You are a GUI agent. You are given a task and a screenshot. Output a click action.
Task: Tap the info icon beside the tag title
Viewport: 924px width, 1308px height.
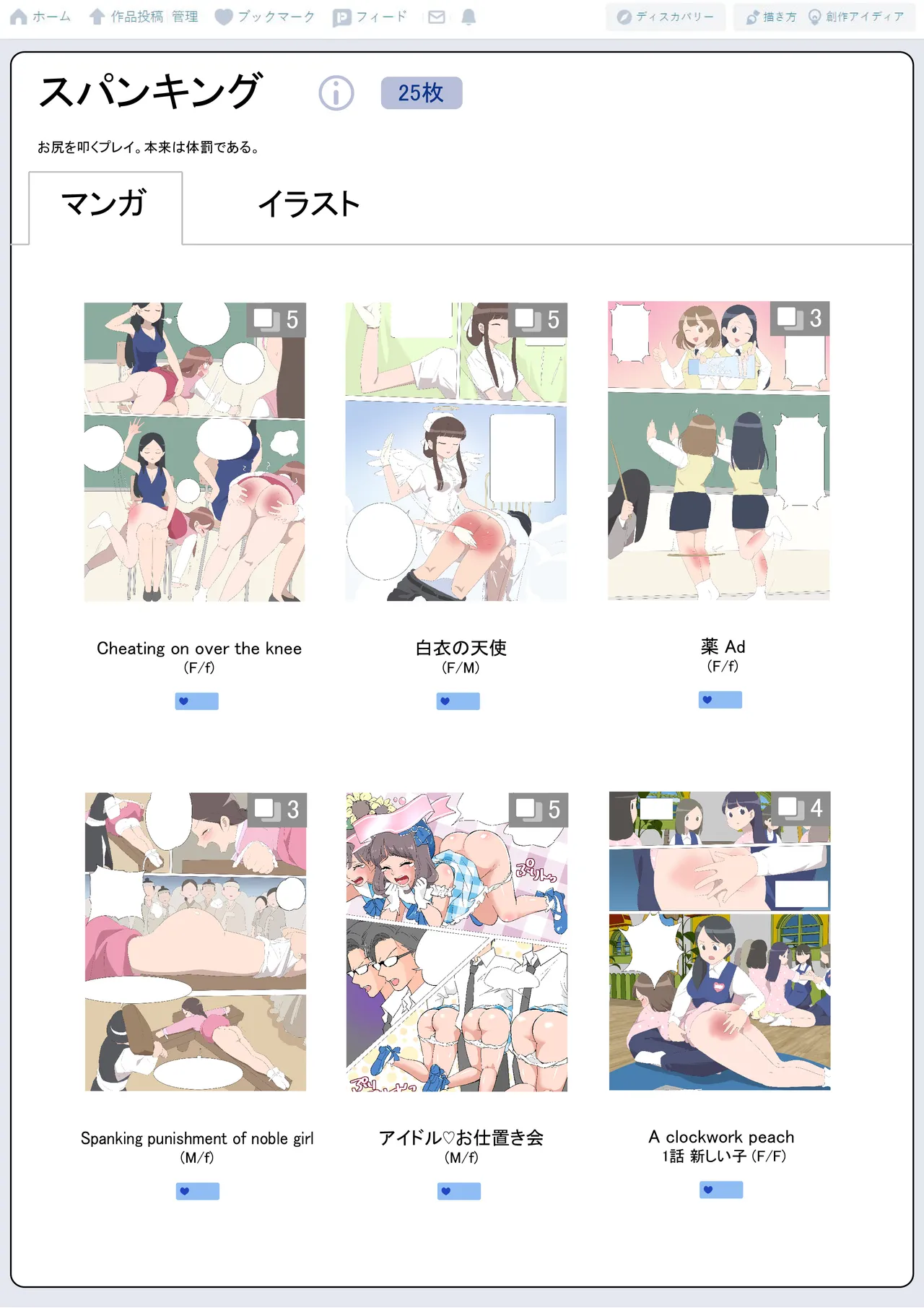pos(336,93)
